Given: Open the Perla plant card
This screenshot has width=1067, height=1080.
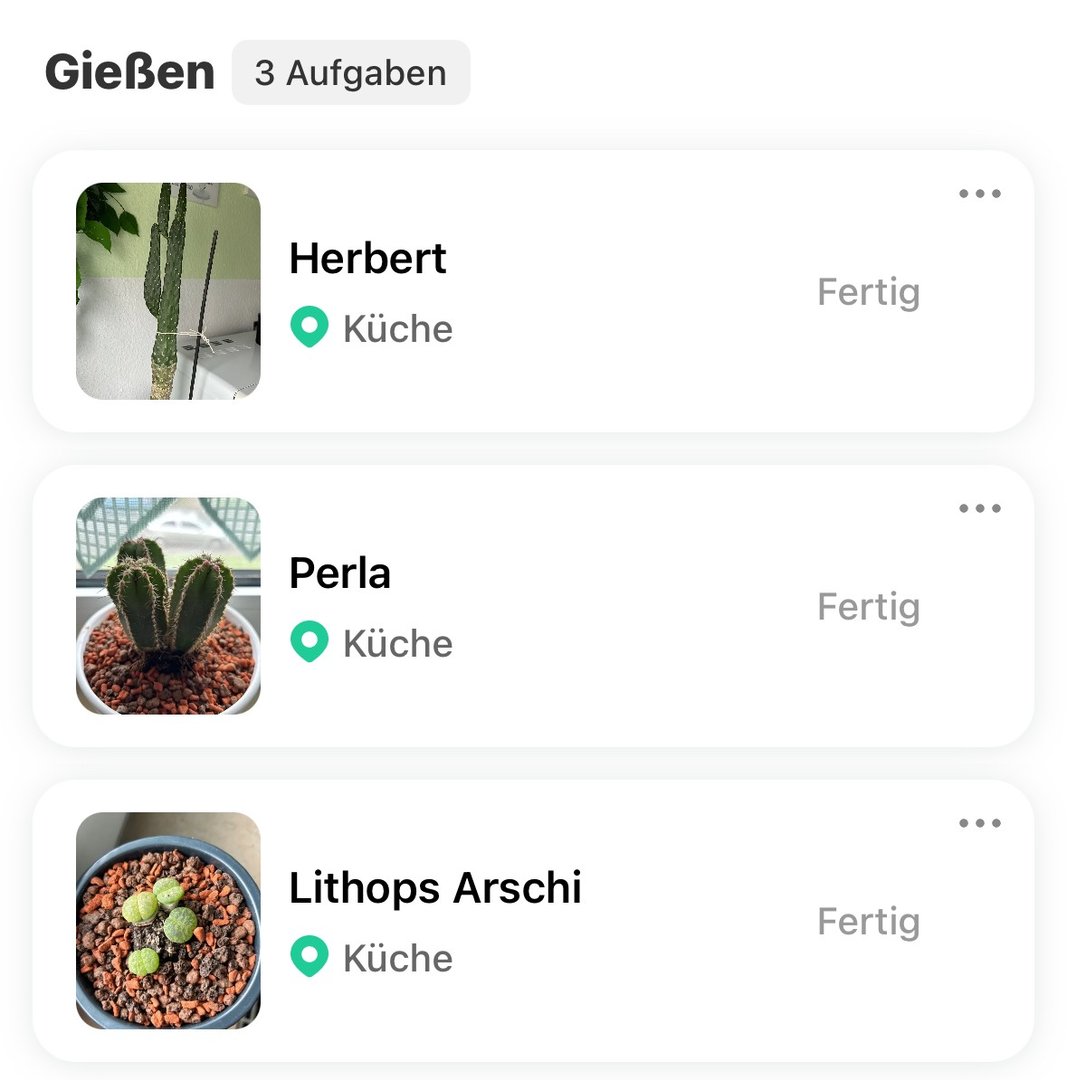Looking at the screenshot, I should (340, 574).
